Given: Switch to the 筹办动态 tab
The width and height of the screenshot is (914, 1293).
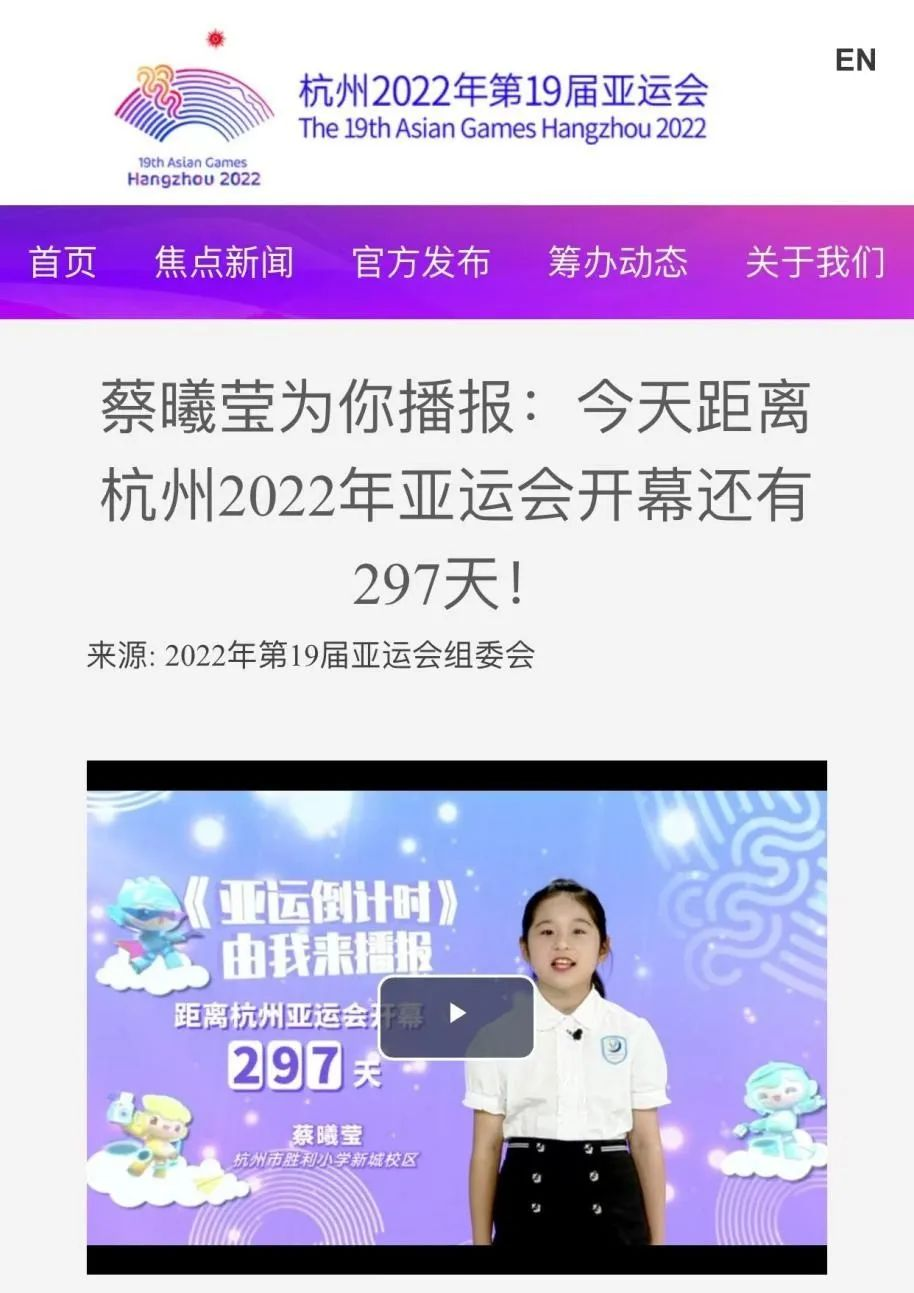Looking at the screenshot, I should click(617, 262).
